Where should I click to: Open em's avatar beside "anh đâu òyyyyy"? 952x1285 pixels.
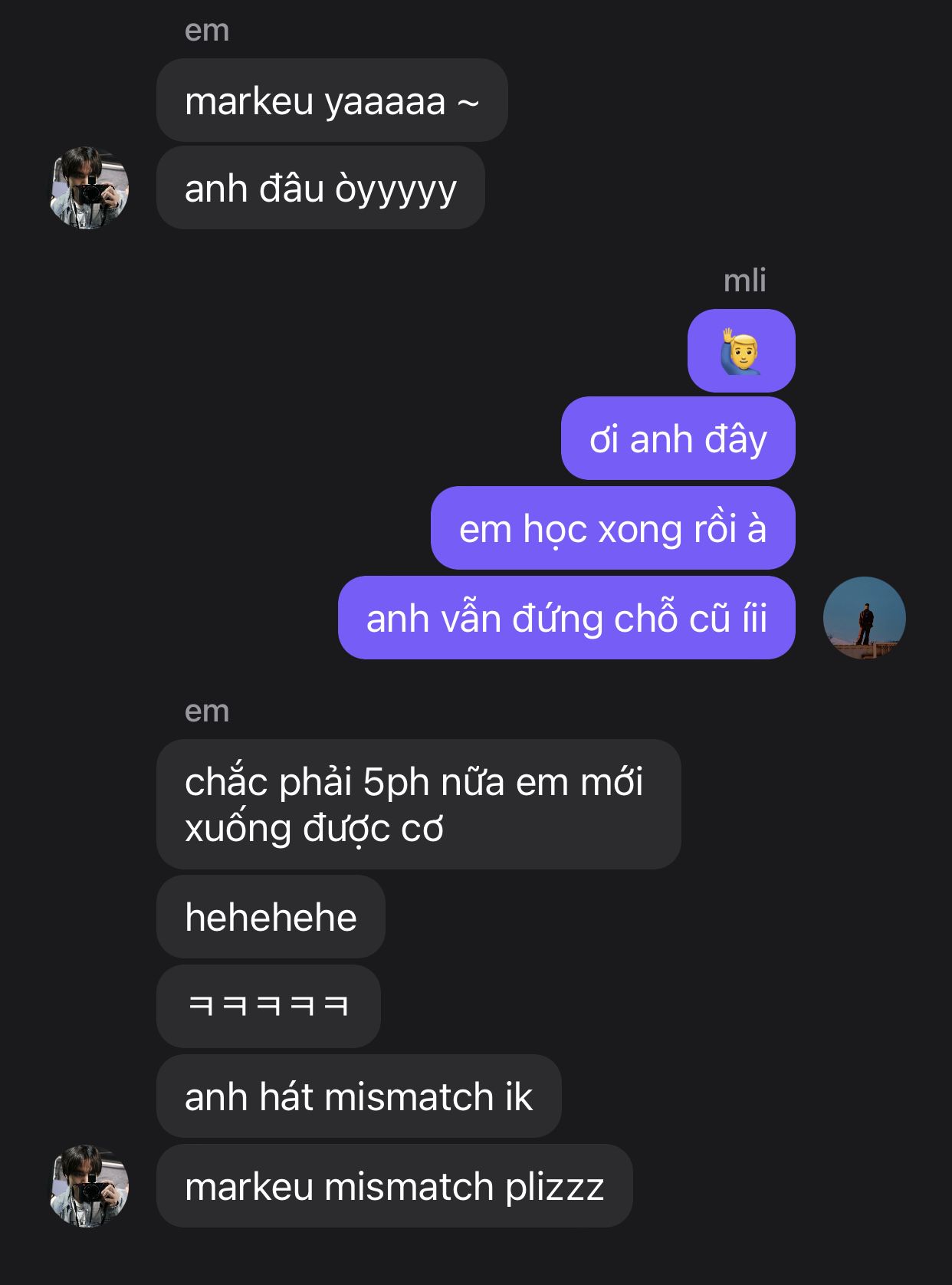coord(89,188)
